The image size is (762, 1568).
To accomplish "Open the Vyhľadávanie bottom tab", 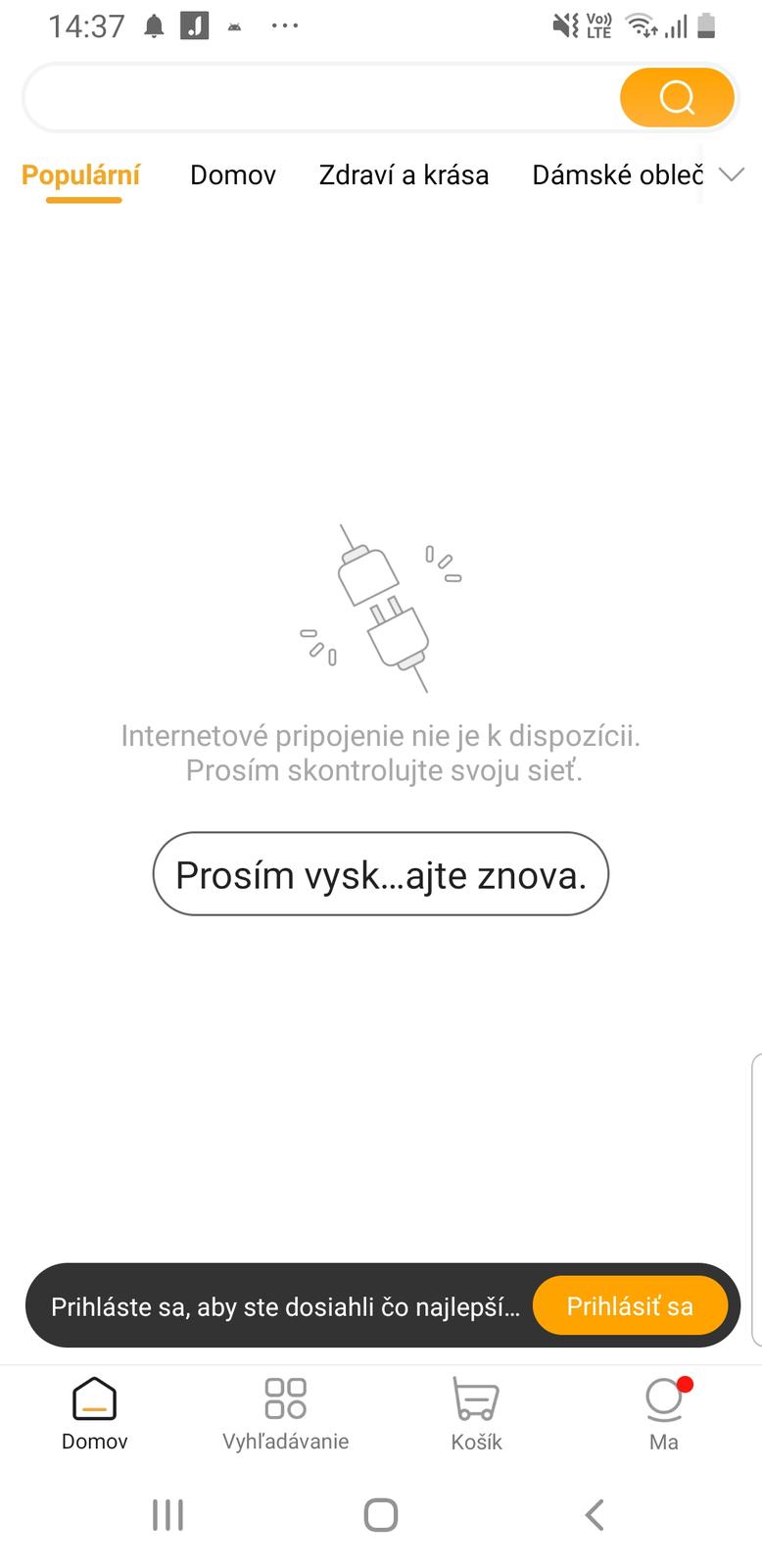I will 285,1413.
